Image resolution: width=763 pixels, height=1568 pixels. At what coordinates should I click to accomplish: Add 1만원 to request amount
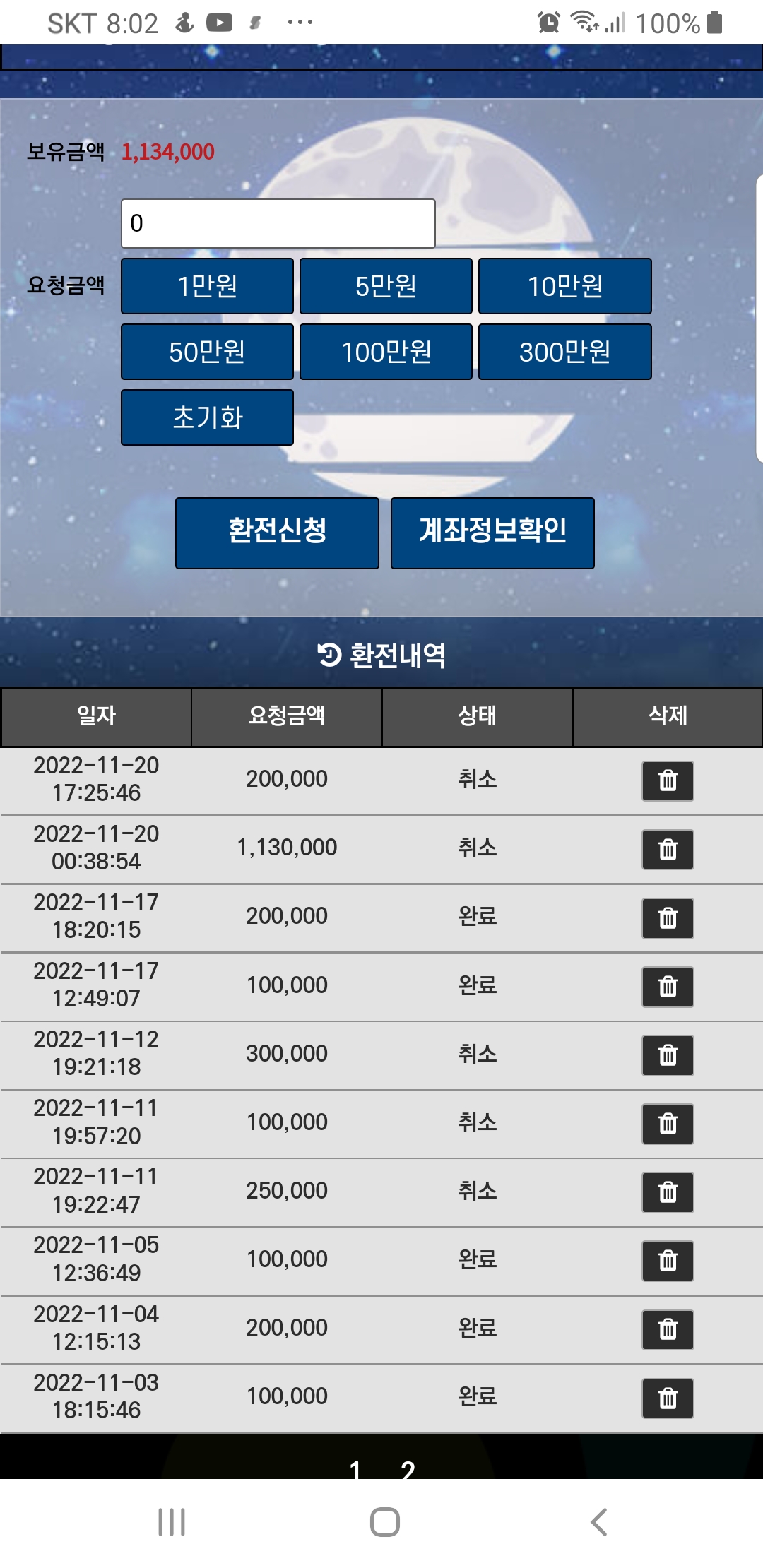(x=207, y=286)
